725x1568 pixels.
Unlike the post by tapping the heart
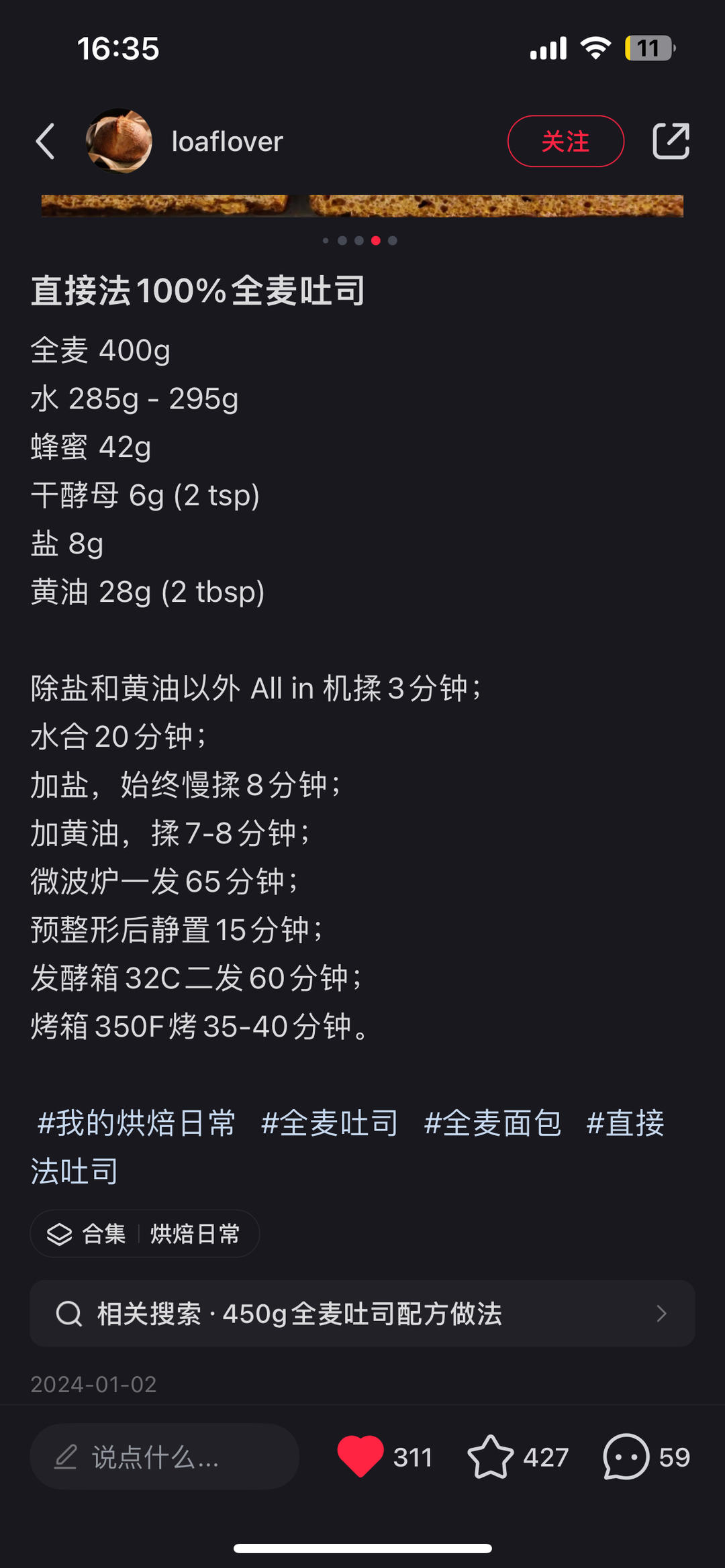(x=361, y=1456)
